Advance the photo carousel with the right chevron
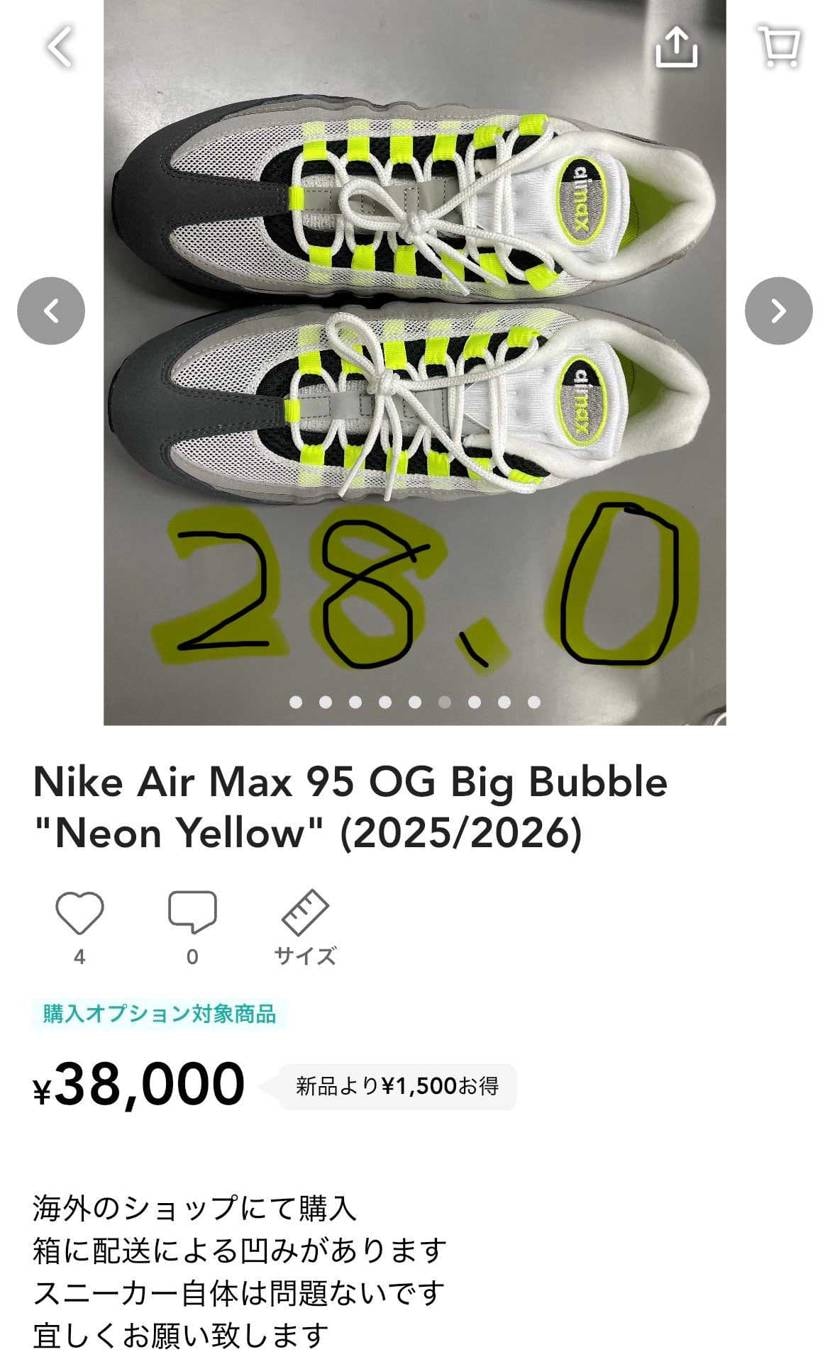 (x=778, y=311)
